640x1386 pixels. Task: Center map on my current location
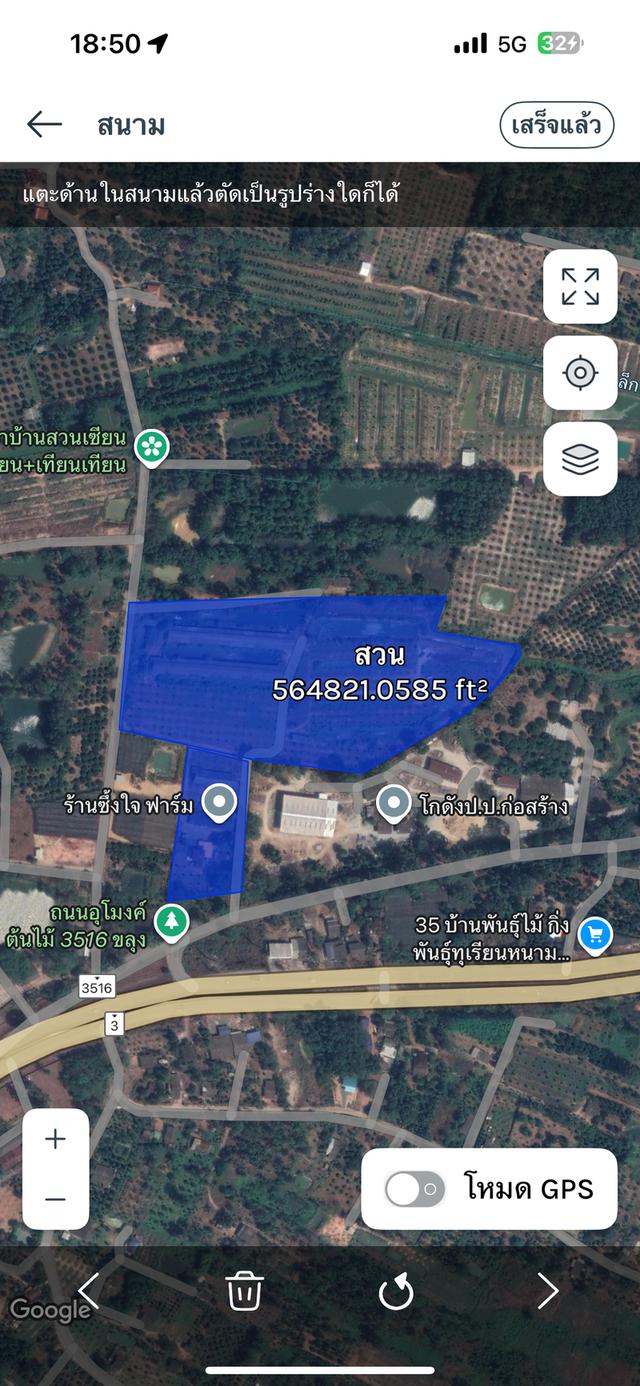[580, 373]
